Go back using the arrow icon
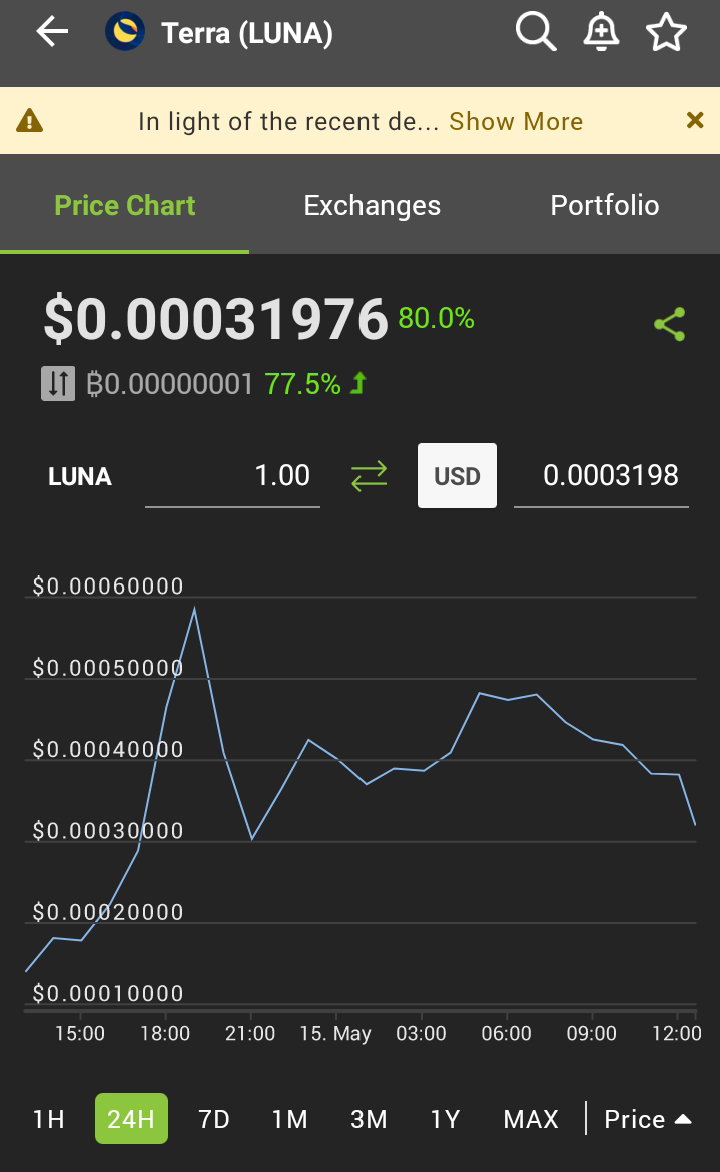 pos(52,32)
